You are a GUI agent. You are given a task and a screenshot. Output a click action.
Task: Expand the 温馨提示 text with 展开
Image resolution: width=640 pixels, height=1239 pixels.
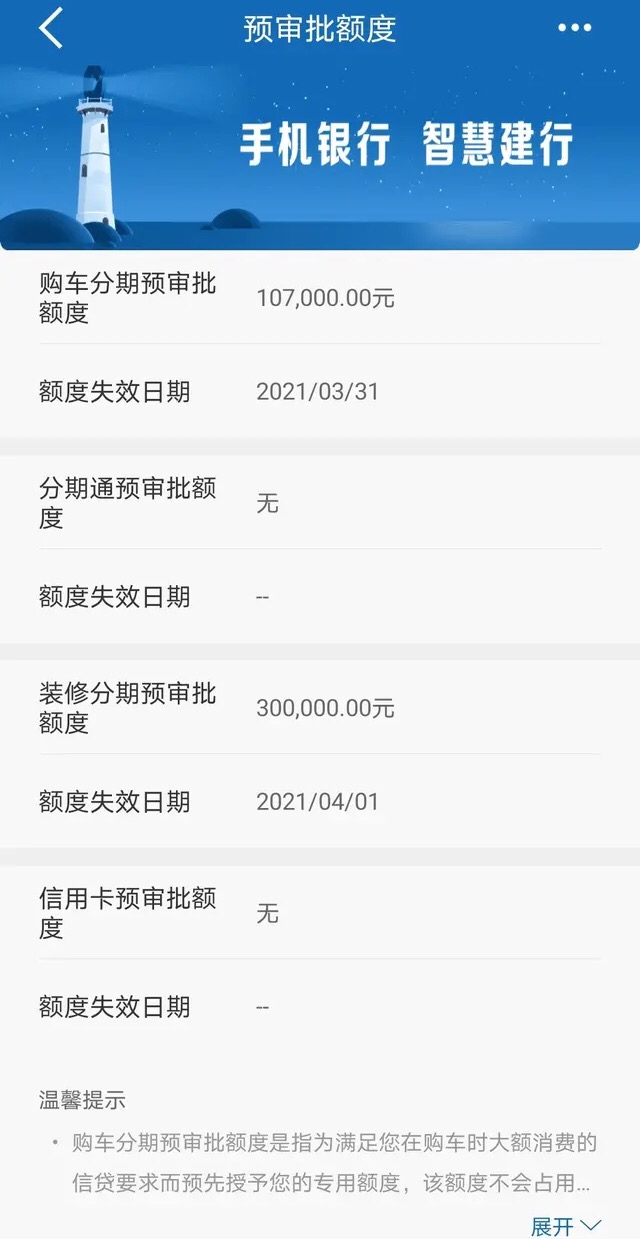point(566,1225)
